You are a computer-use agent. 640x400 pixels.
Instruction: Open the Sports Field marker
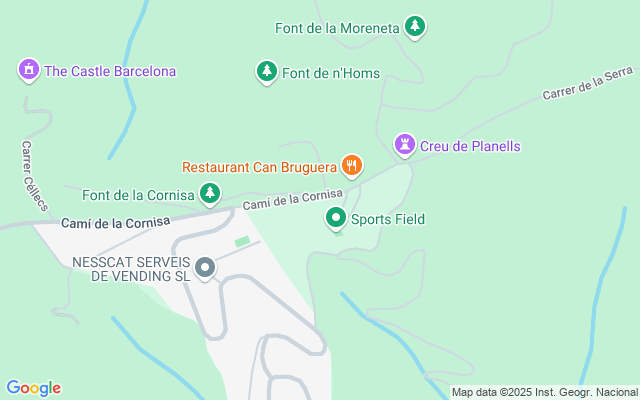pos(337,218)
